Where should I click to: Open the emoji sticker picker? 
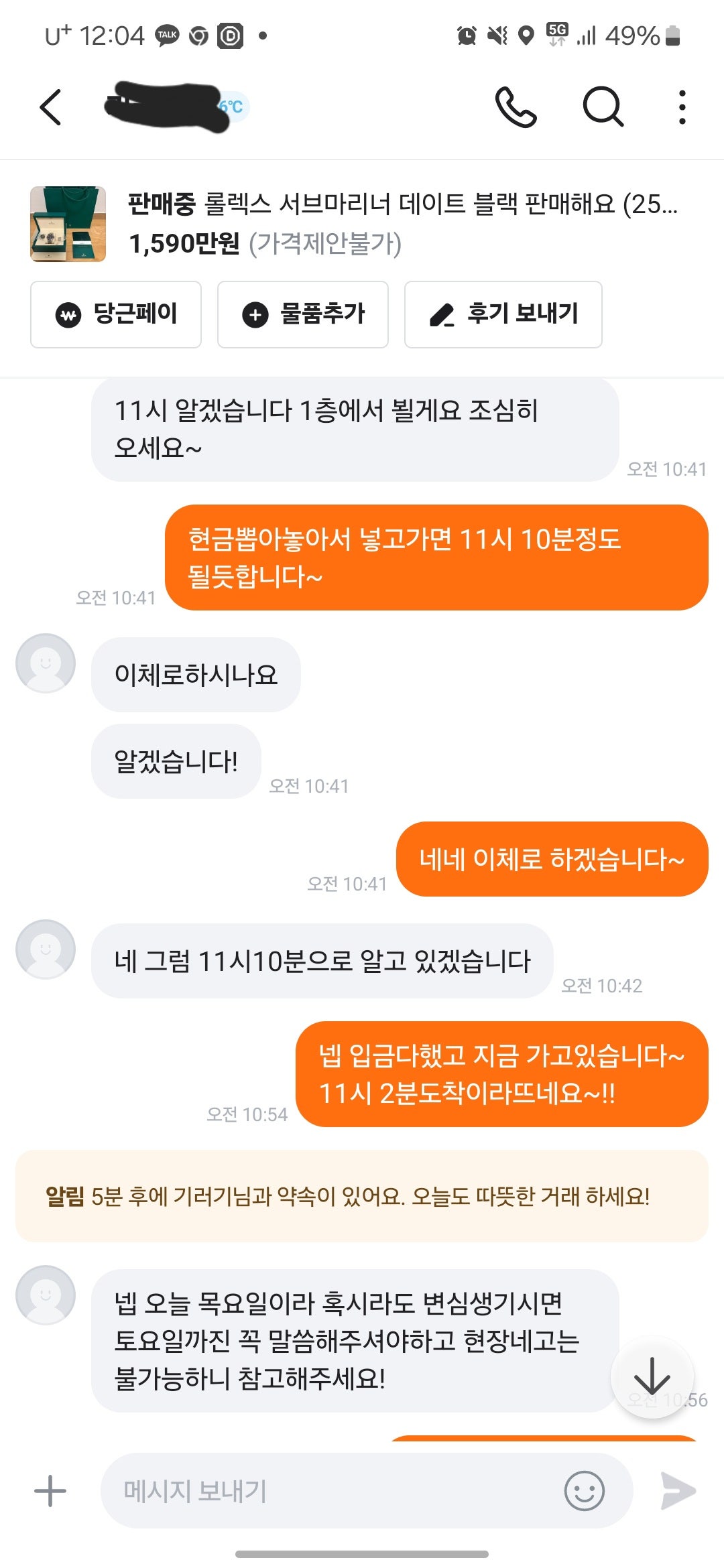click(584, 1491)
